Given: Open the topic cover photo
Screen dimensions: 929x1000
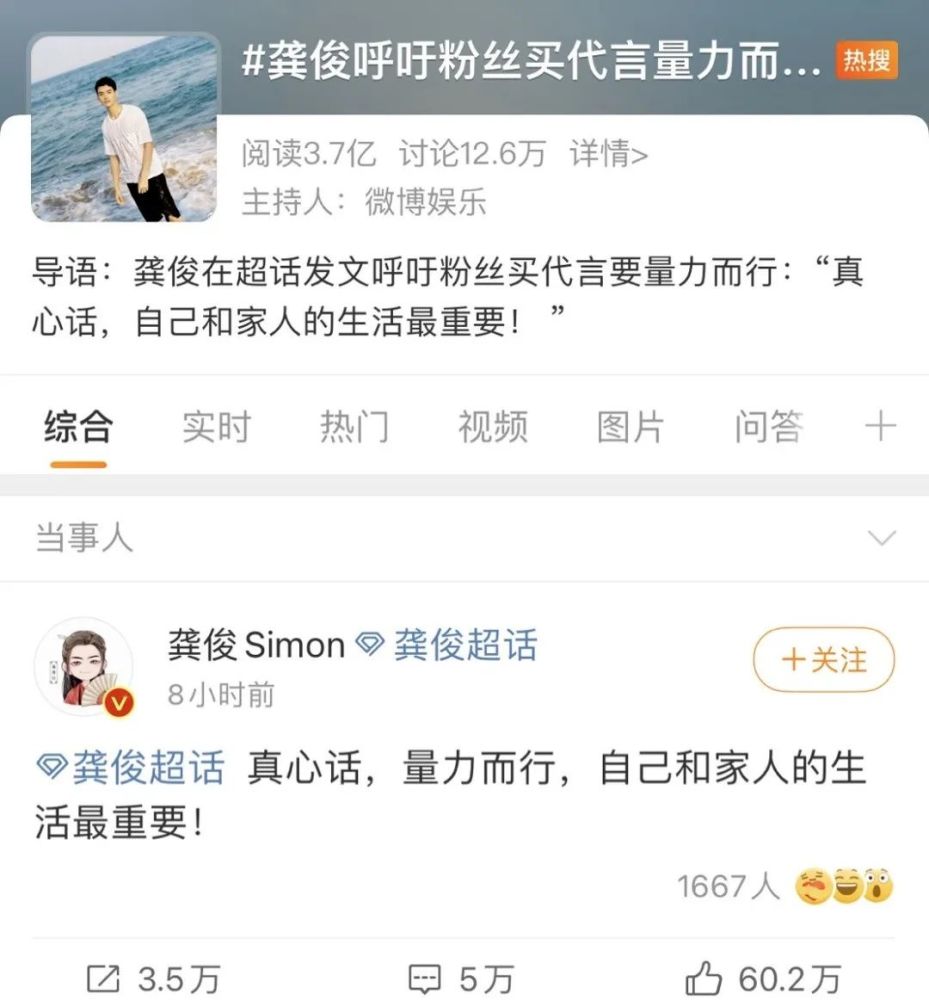Looking at the screenshot, I should (124, 127).
